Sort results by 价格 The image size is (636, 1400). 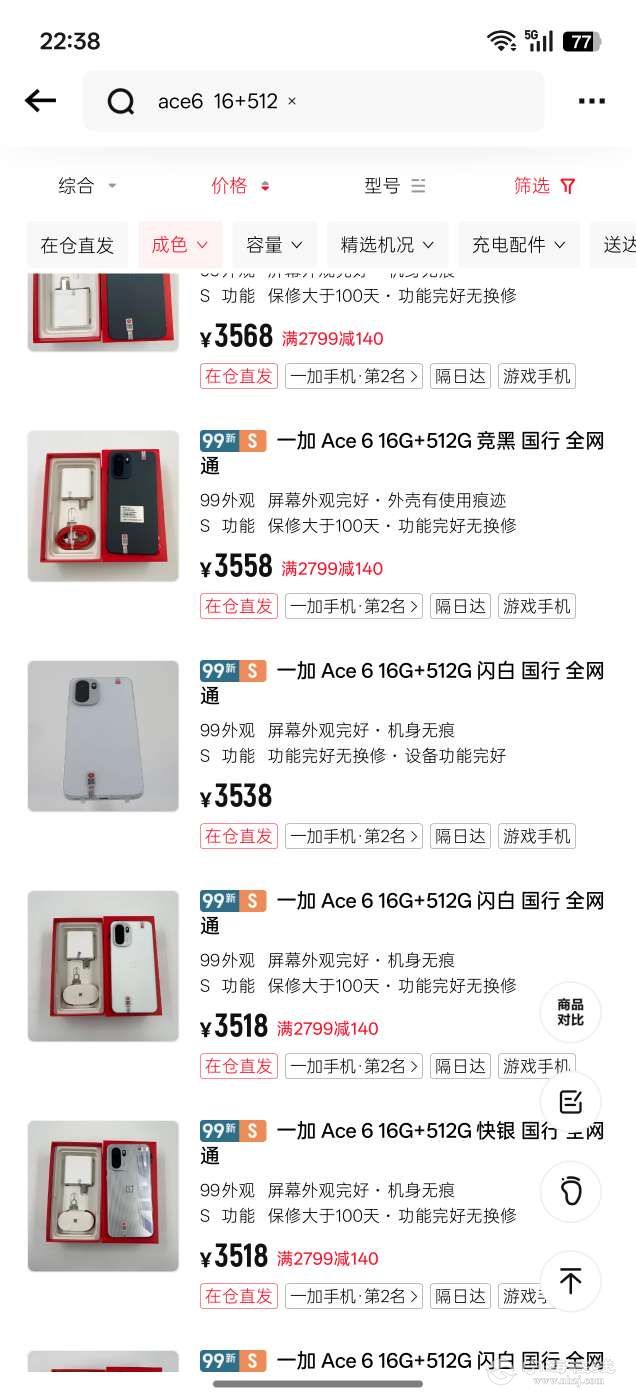[240, 186]
